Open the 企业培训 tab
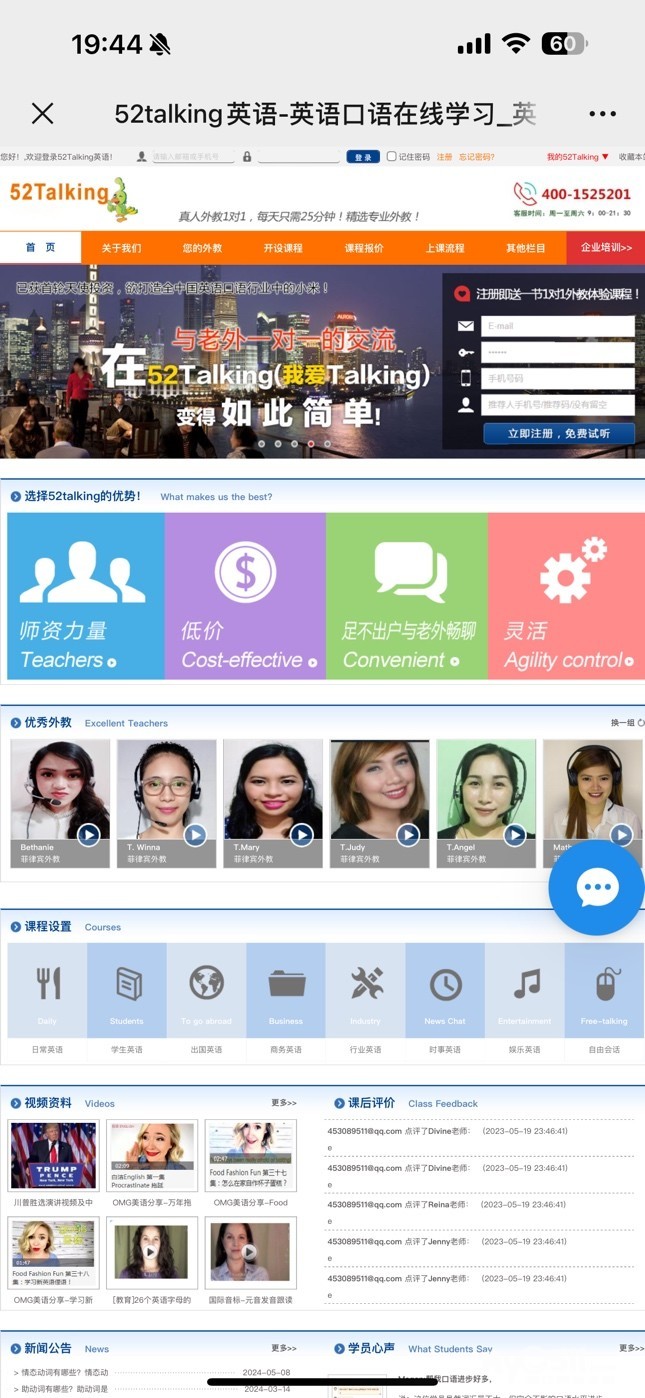 coord(606,248)
